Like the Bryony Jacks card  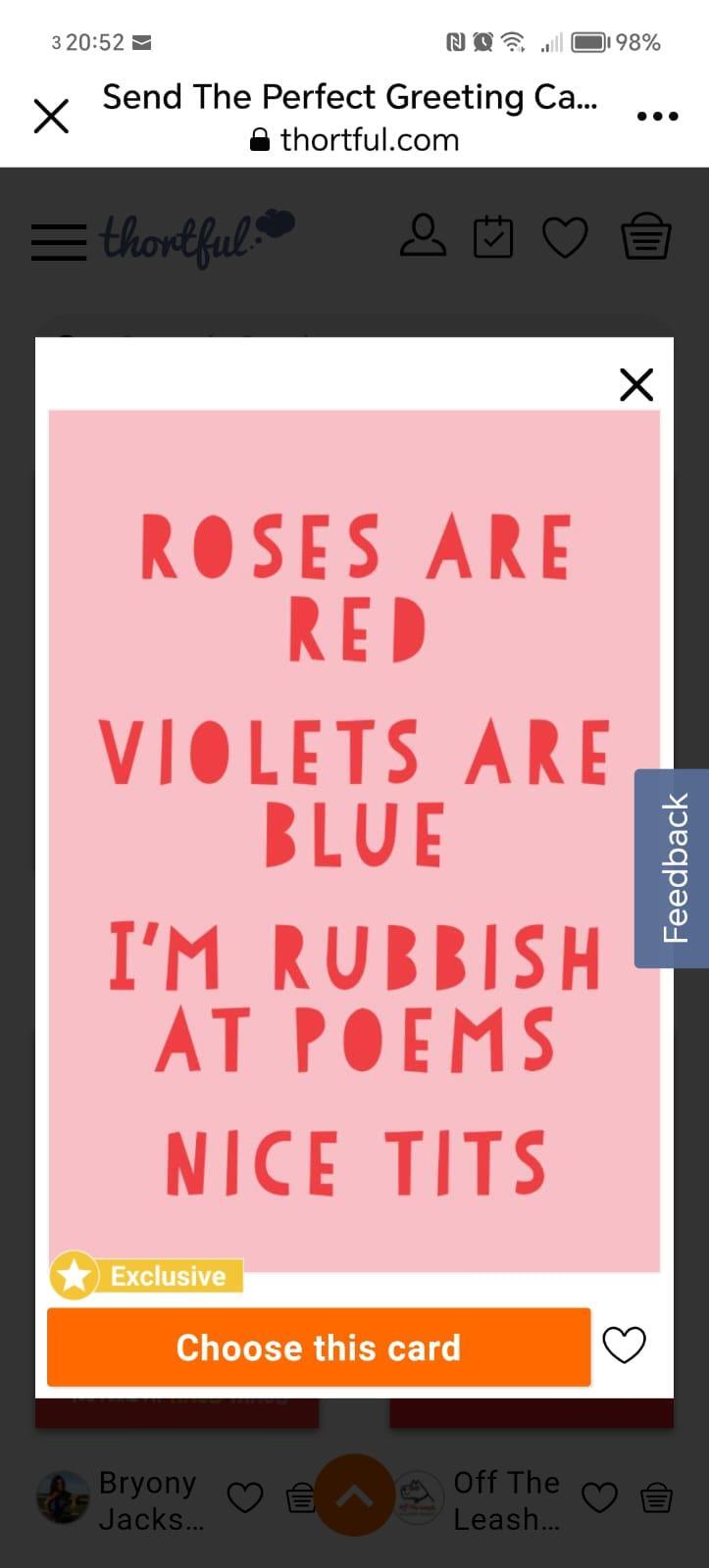coord(245,1497)
